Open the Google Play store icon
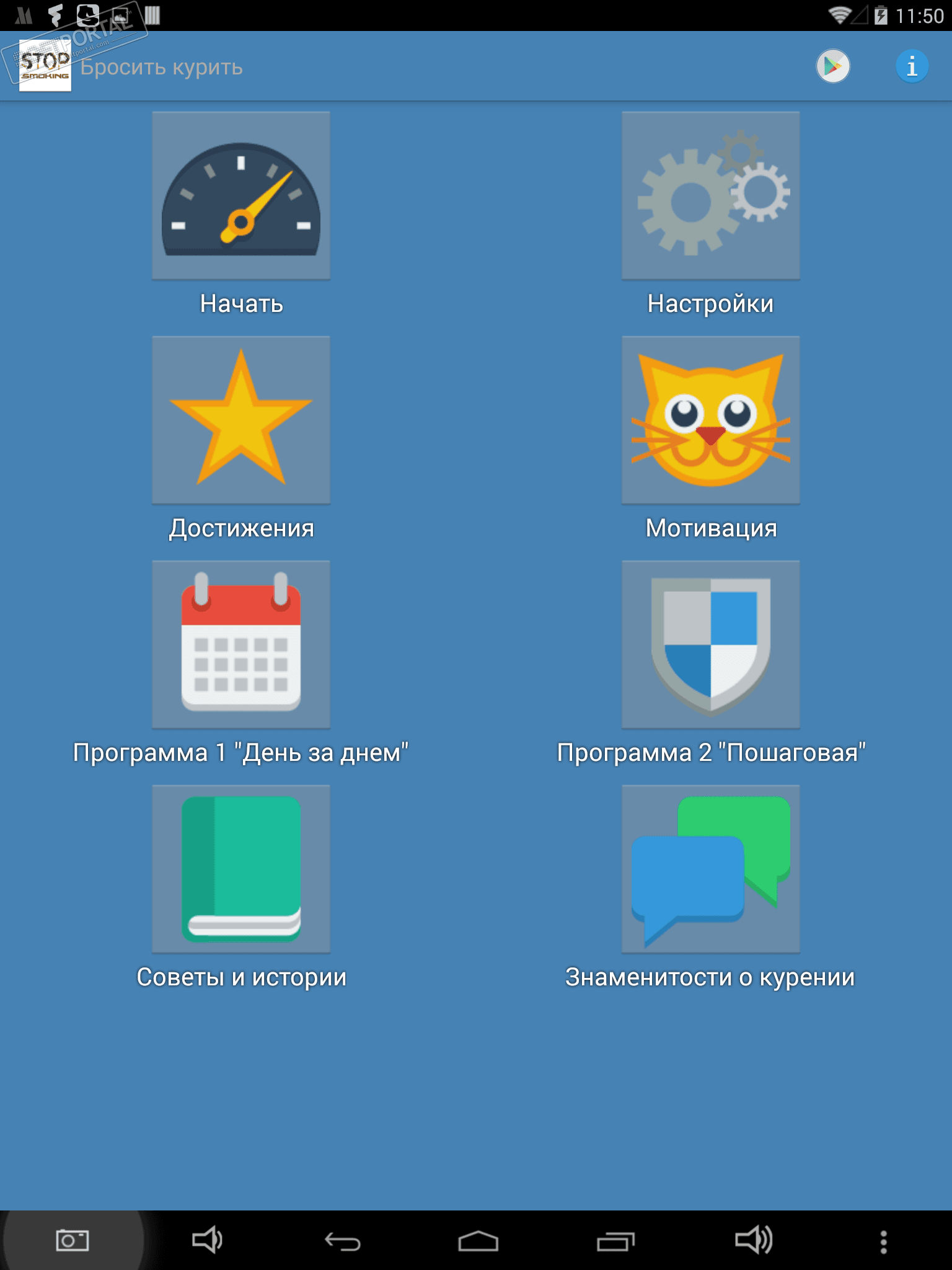This screenshot has width=952, height=1270. point(832,66)
